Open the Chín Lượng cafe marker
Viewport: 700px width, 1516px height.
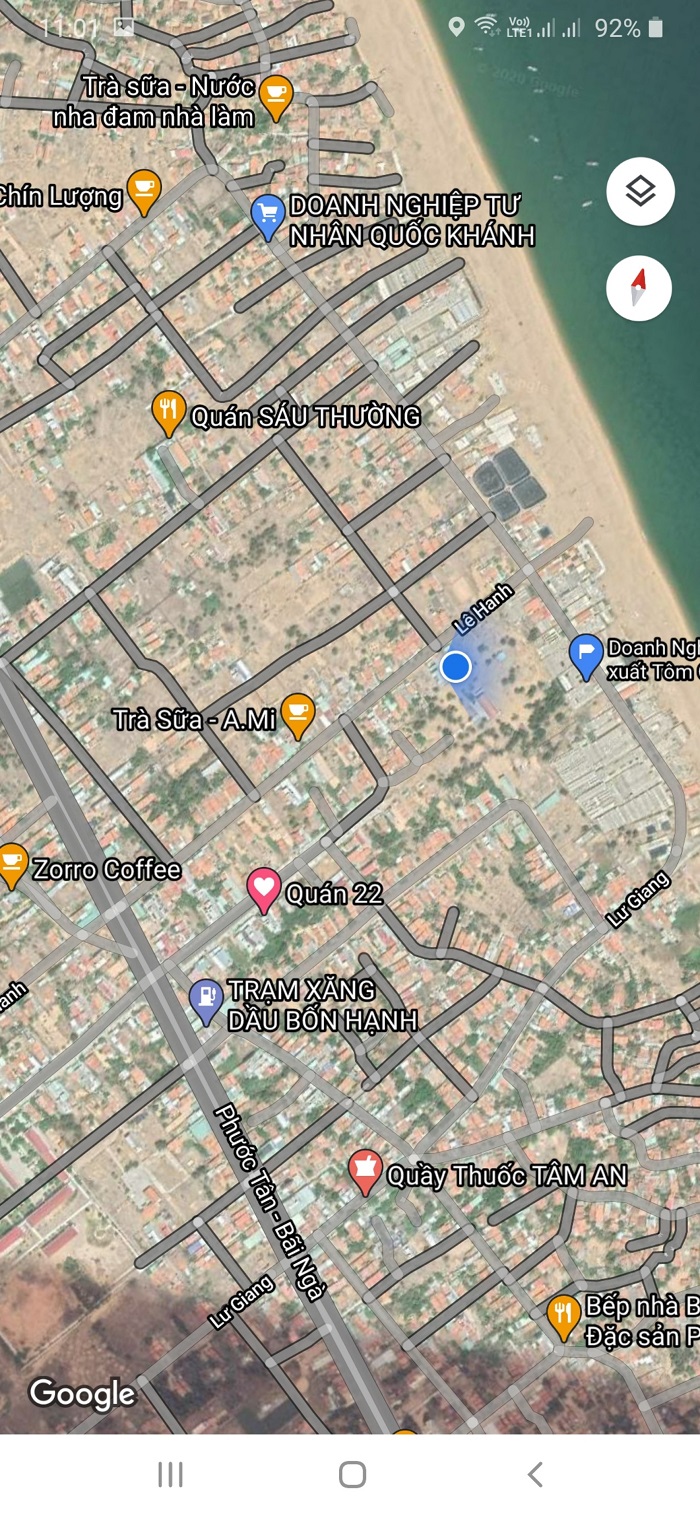(145, 193)
